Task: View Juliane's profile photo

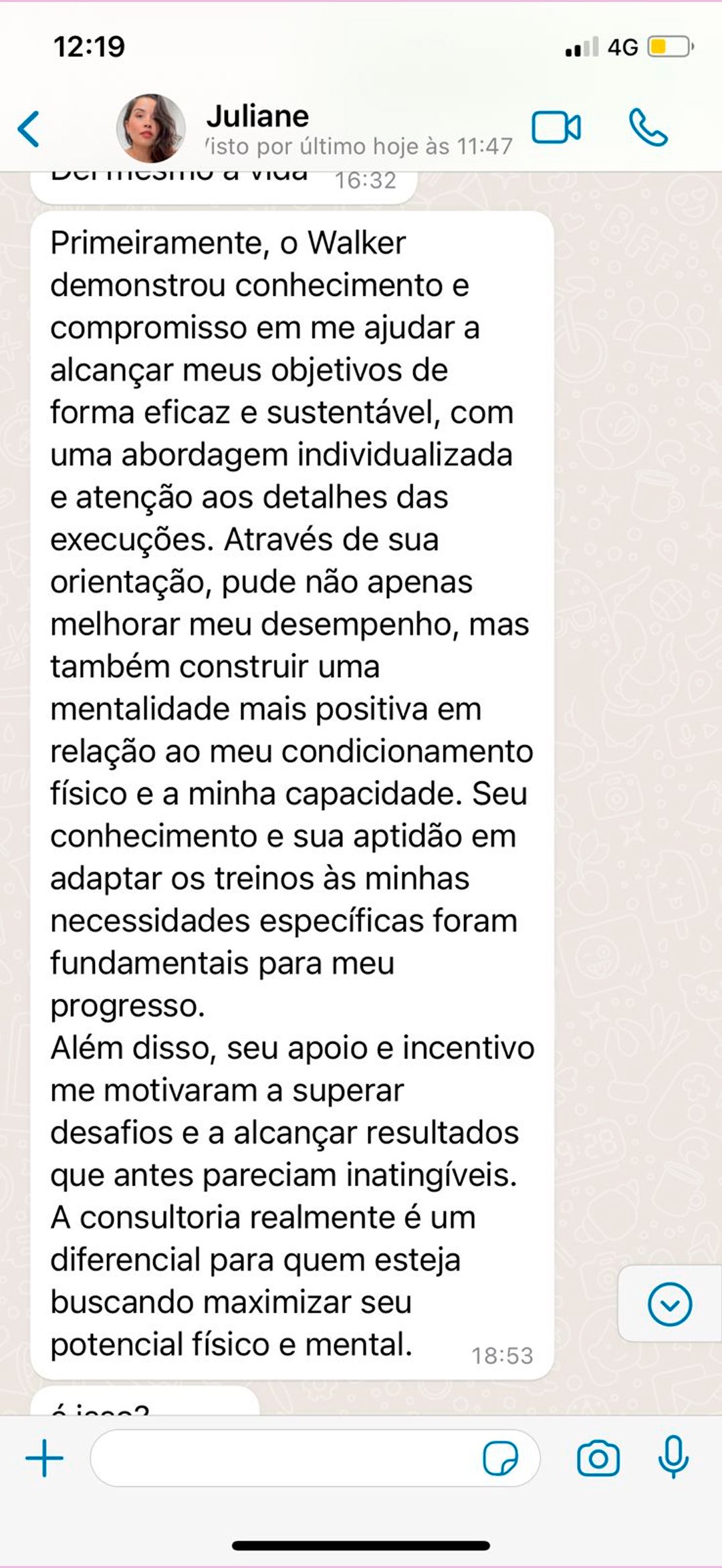Action: point(151,128)
